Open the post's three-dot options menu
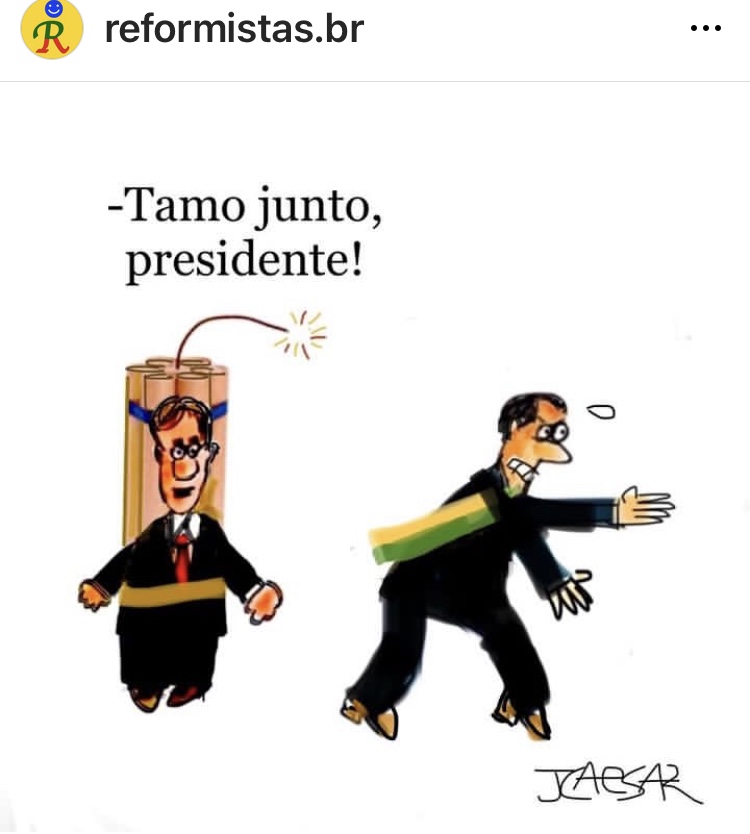This screenshot has height=834, width=750. point(705,29)
